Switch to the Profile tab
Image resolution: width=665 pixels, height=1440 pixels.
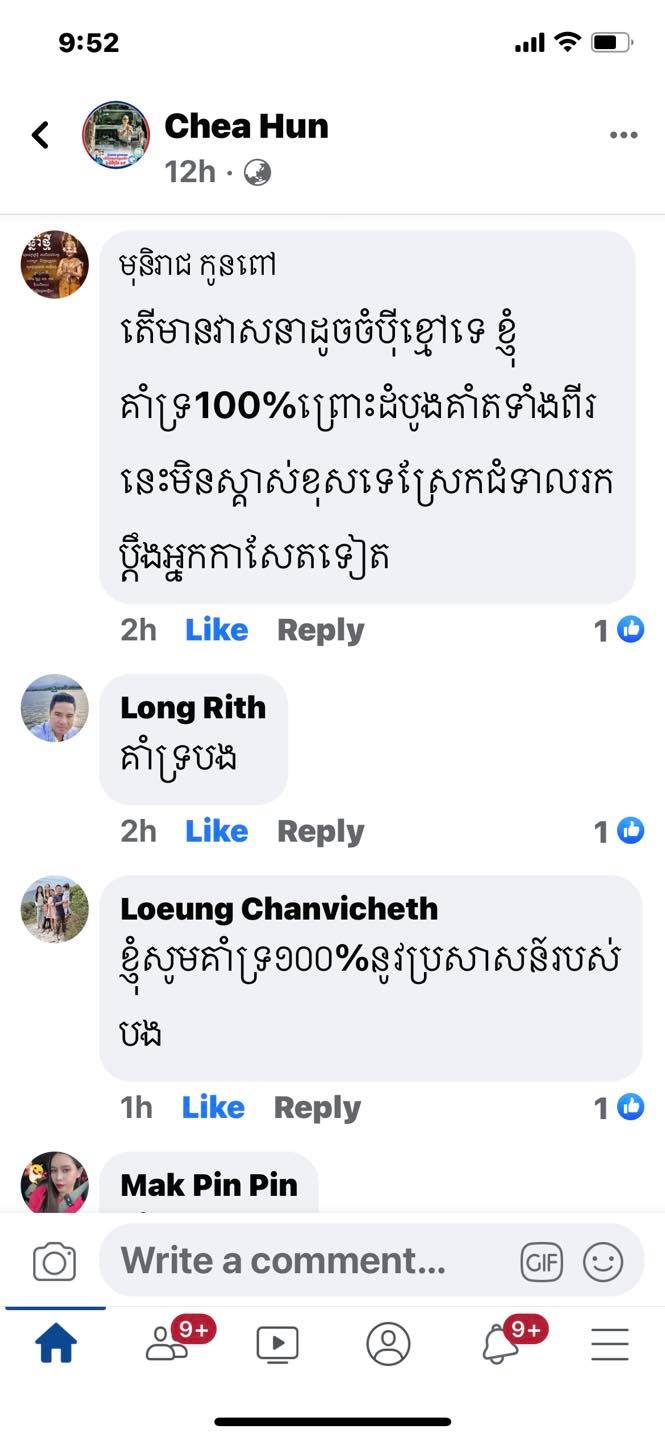pyautogui.click(x=388, y=1345)
